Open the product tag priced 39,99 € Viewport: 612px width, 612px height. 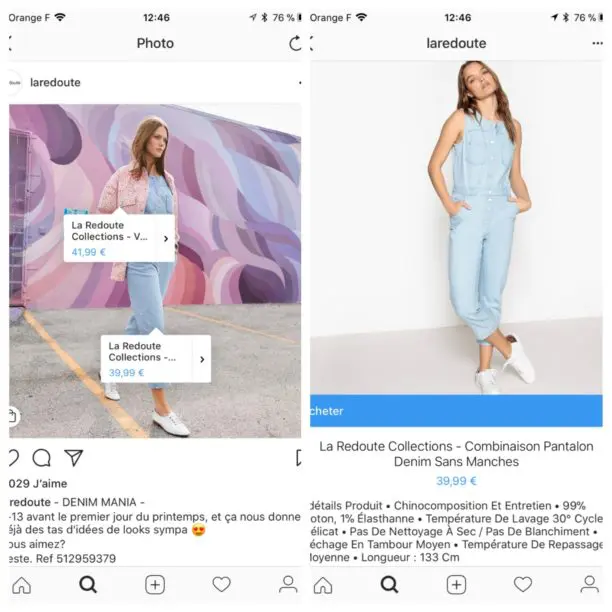click(156, 358)
